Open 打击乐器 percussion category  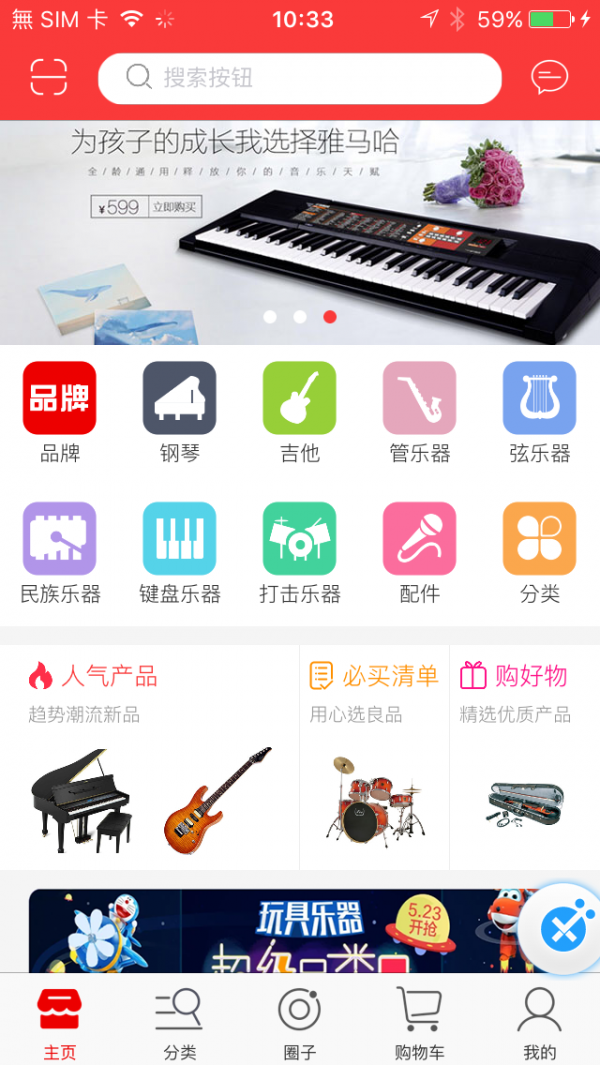pos(300,552)
